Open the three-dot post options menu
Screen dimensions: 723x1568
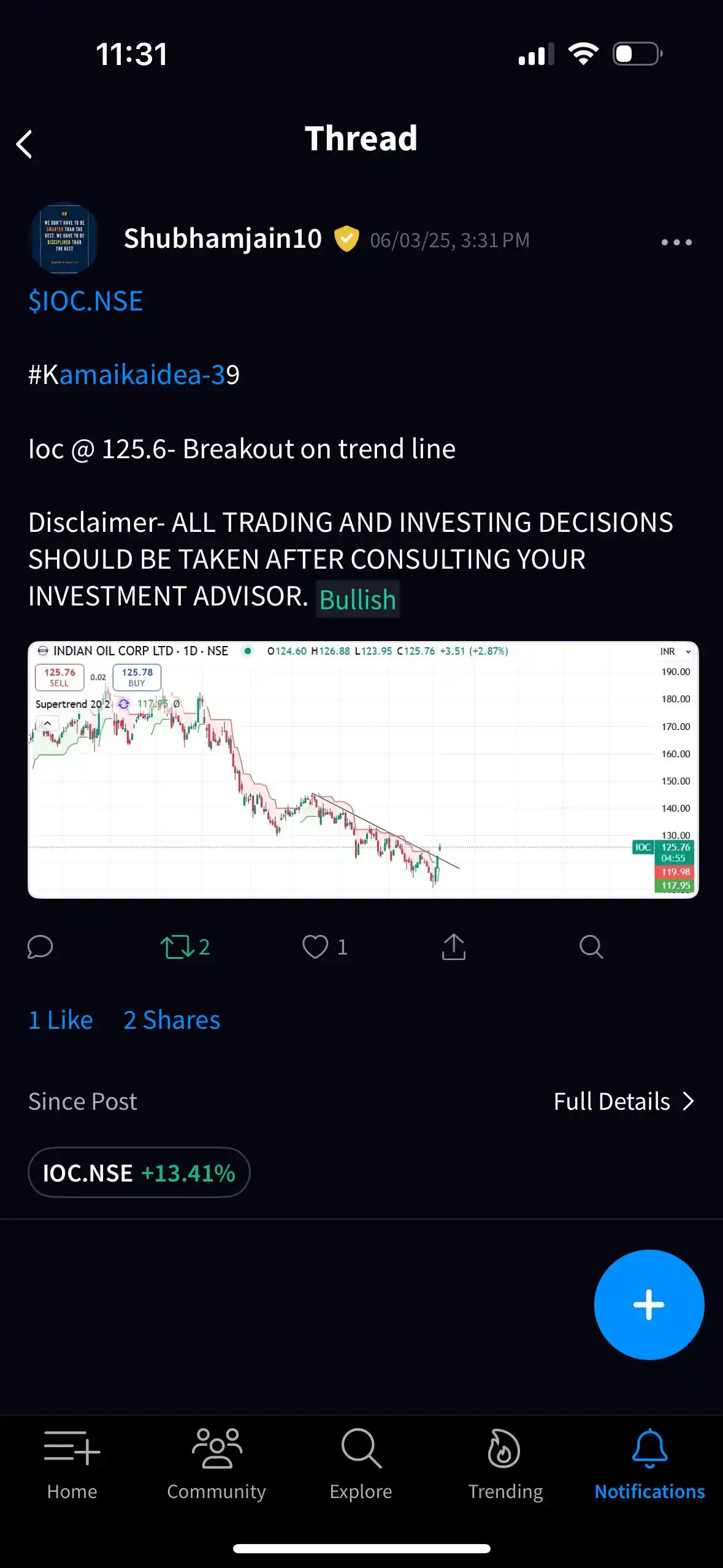point(676,242)
